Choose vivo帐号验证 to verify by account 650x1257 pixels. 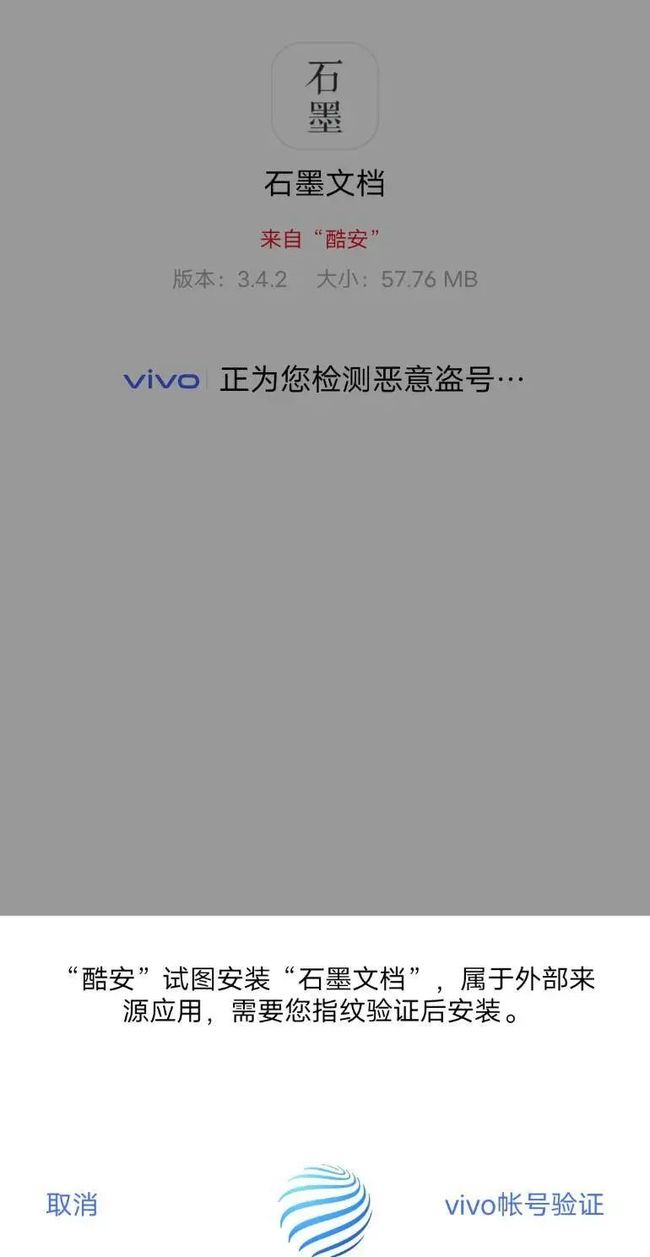(x=524, y=1204)
